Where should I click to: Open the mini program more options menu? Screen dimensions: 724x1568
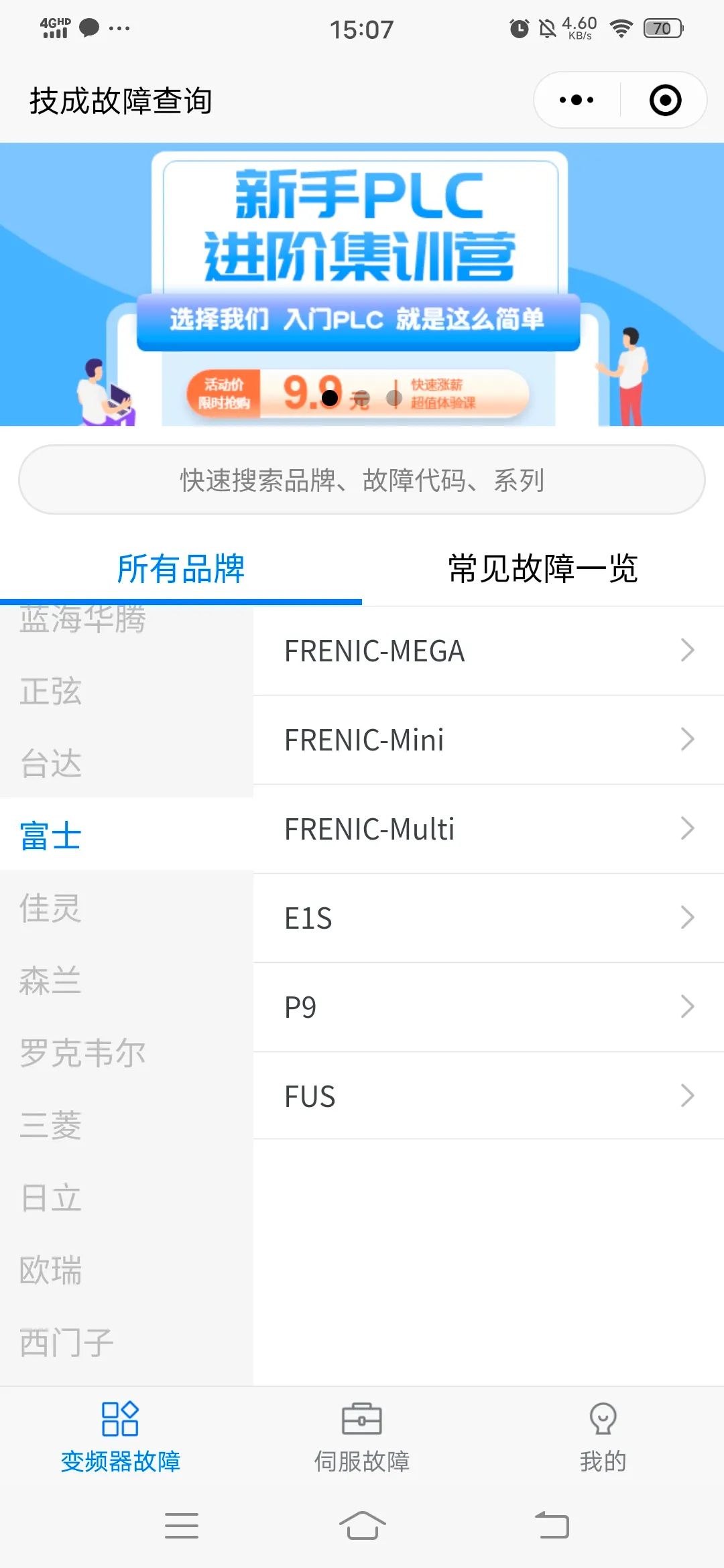(577, 101)
